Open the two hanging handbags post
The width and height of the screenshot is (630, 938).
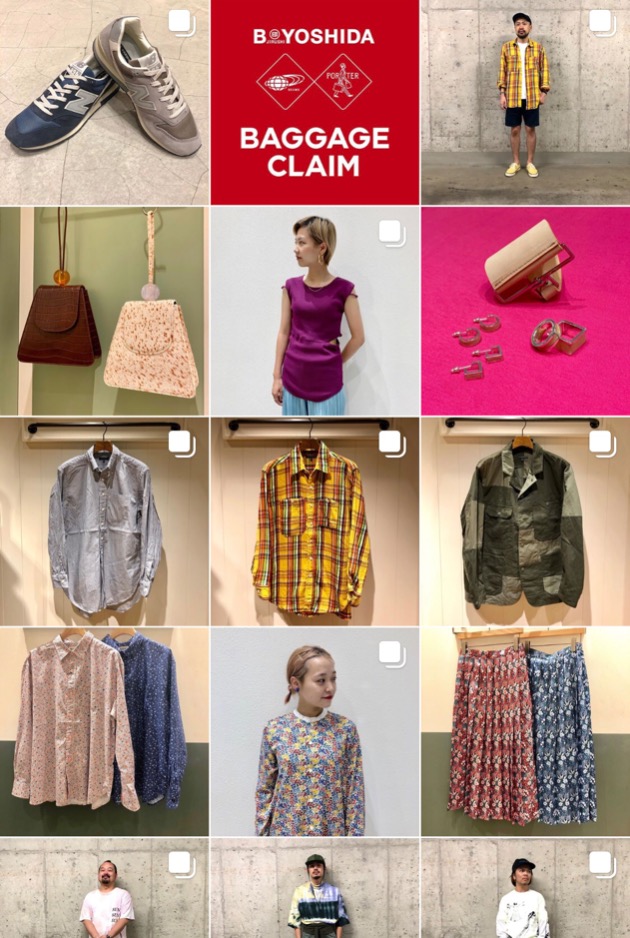(x=104, y=310)
